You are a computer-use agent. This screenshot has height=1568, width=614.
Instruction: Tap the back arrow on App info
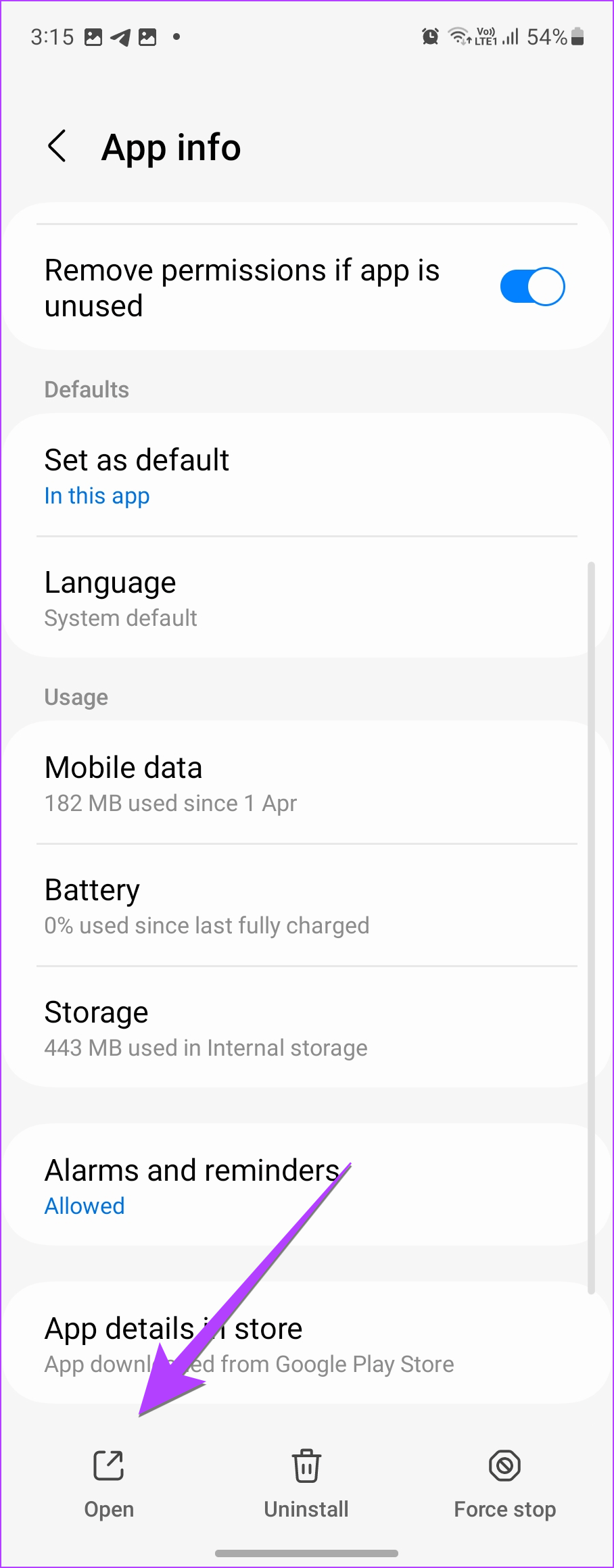[x=57, y=146]
